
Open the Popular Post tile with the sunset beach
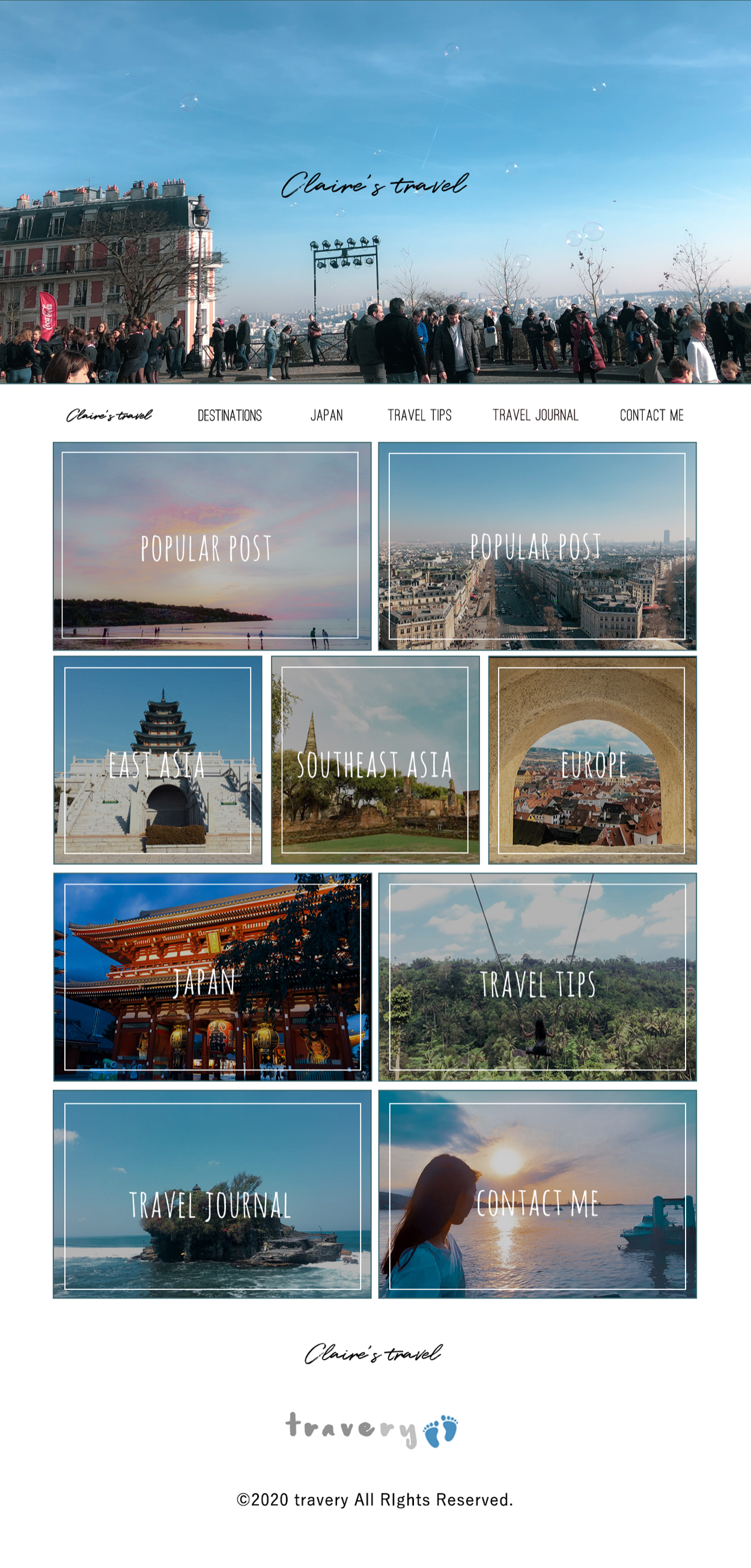pos(212,546)
